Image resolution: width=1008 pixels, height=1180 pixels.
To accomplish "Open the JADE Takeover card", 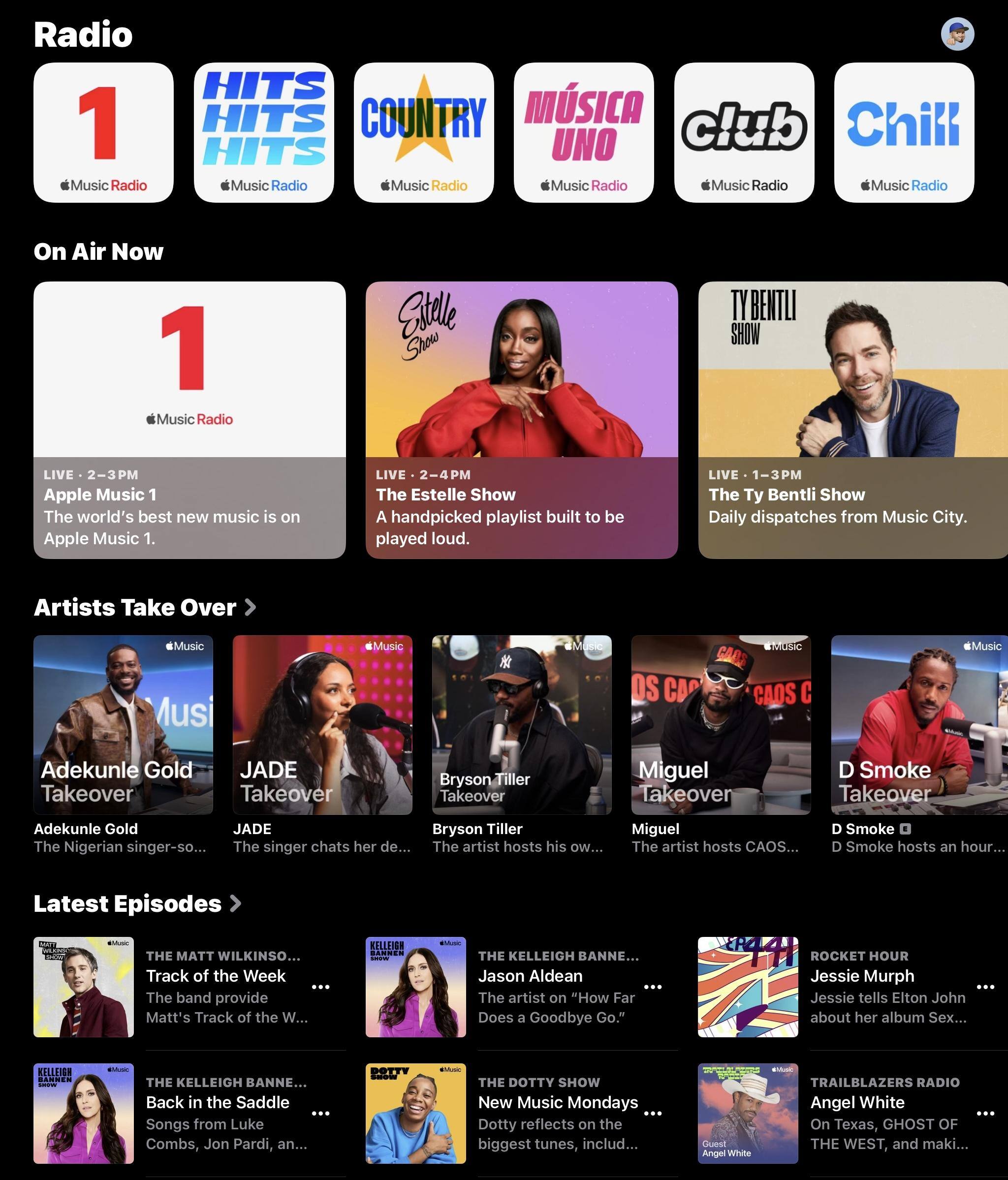I will (322, 724).
